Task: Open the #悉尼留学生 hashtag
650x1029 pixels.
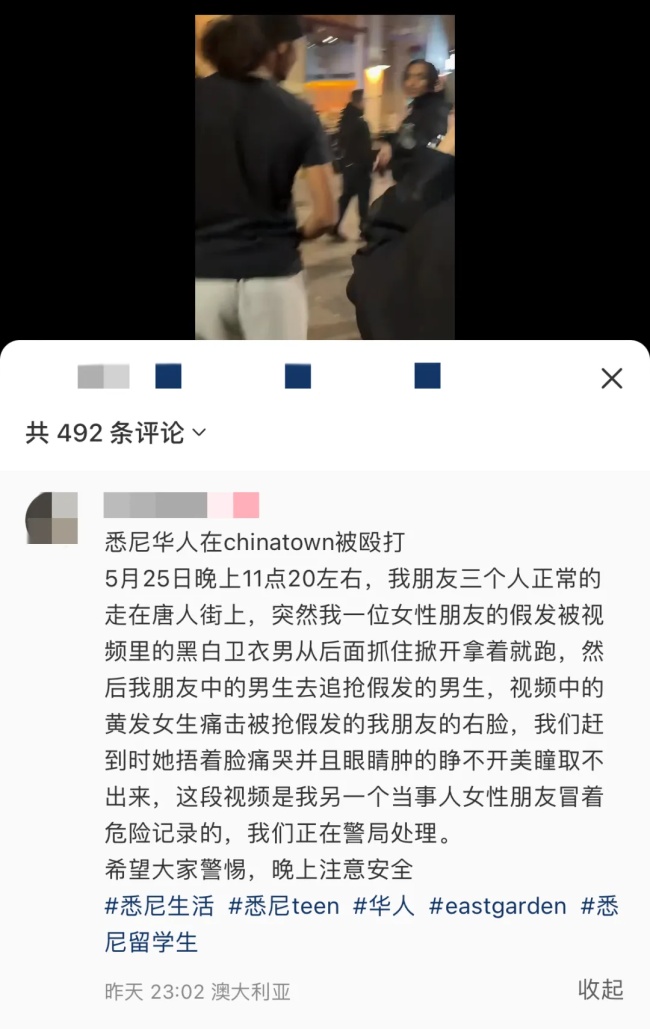Action: tap(152, 941)
